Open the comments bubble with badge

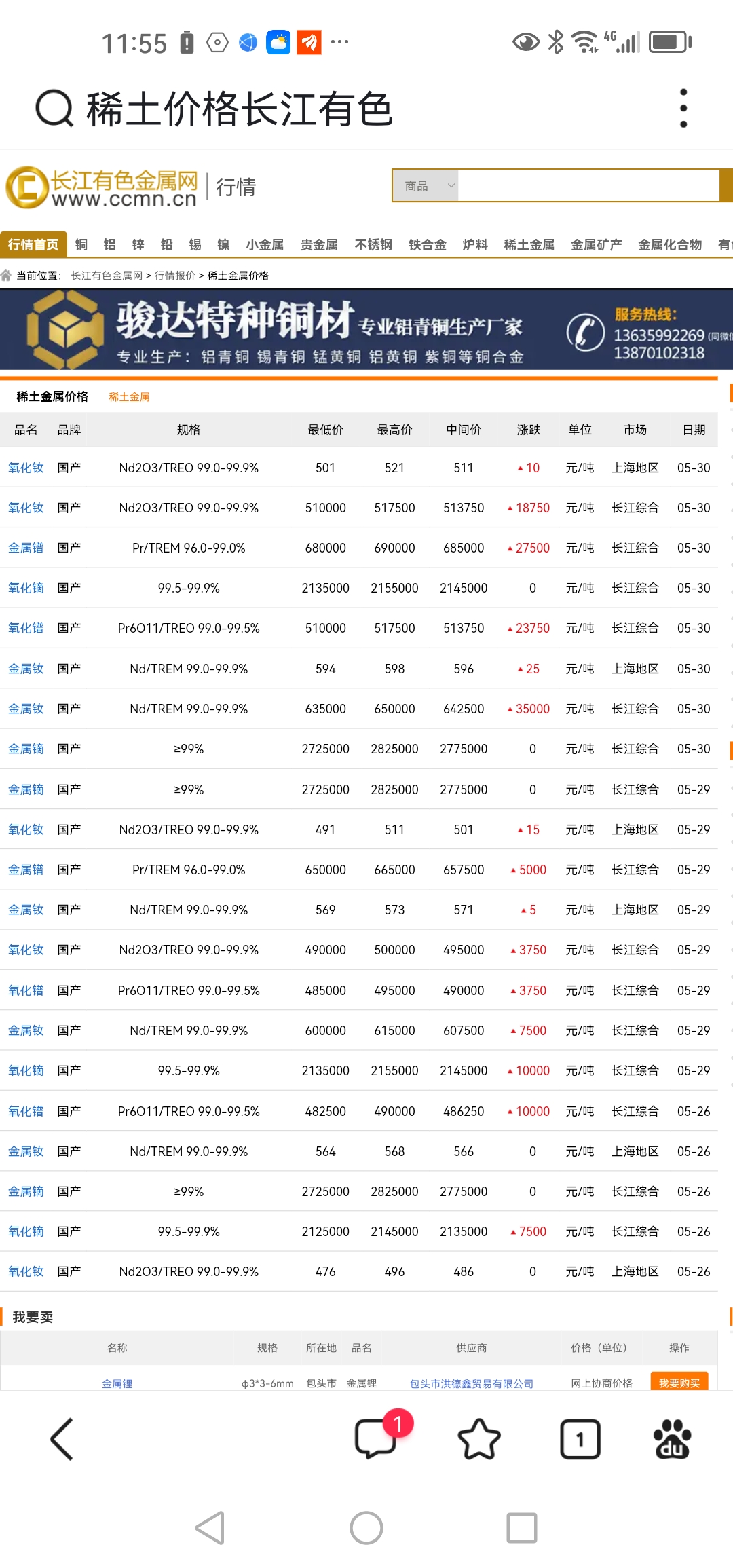pos(377,1439)
